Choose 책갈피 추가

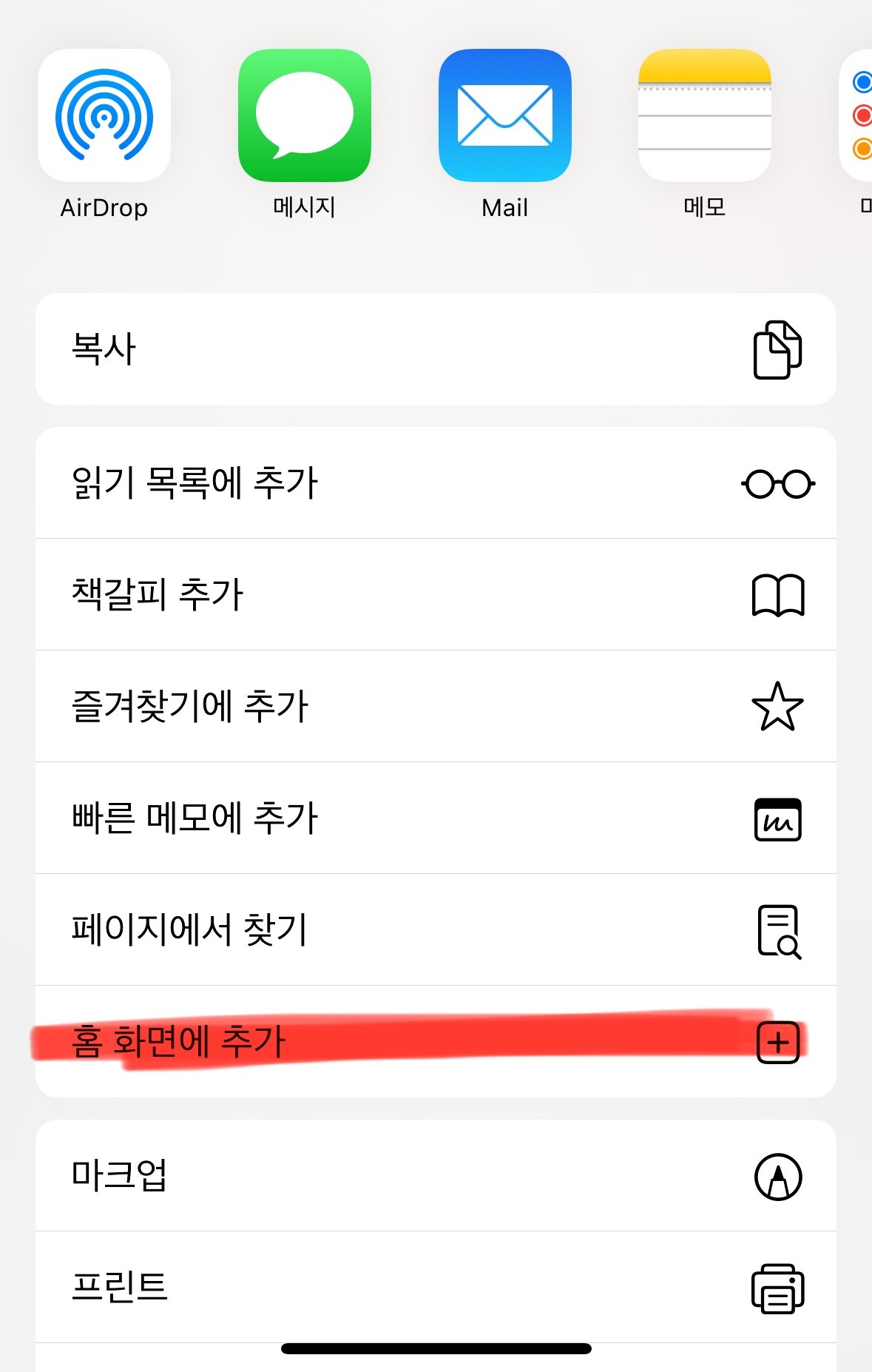point(436,595)
